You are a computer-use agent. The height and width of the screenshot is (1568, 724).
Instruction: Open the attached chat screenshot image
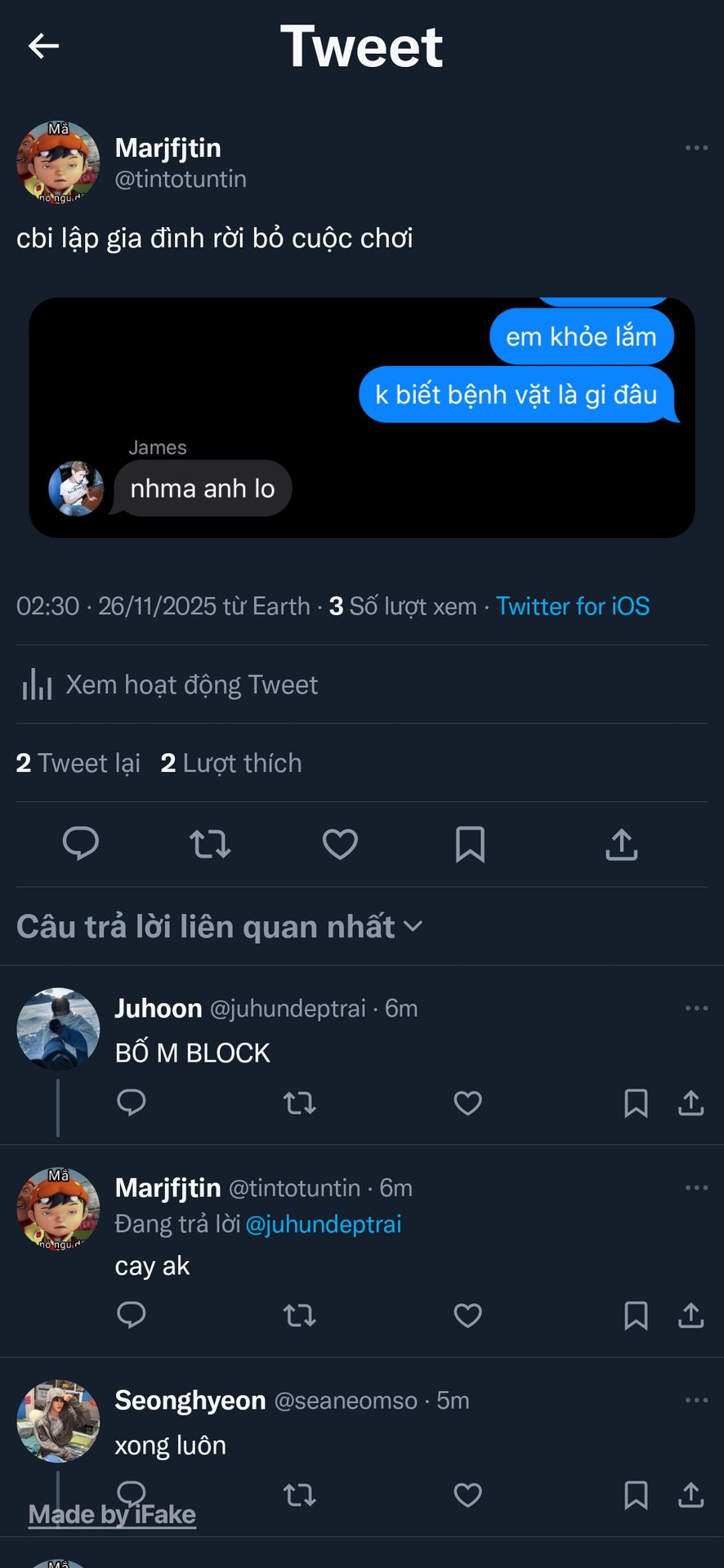pos(362,417)
